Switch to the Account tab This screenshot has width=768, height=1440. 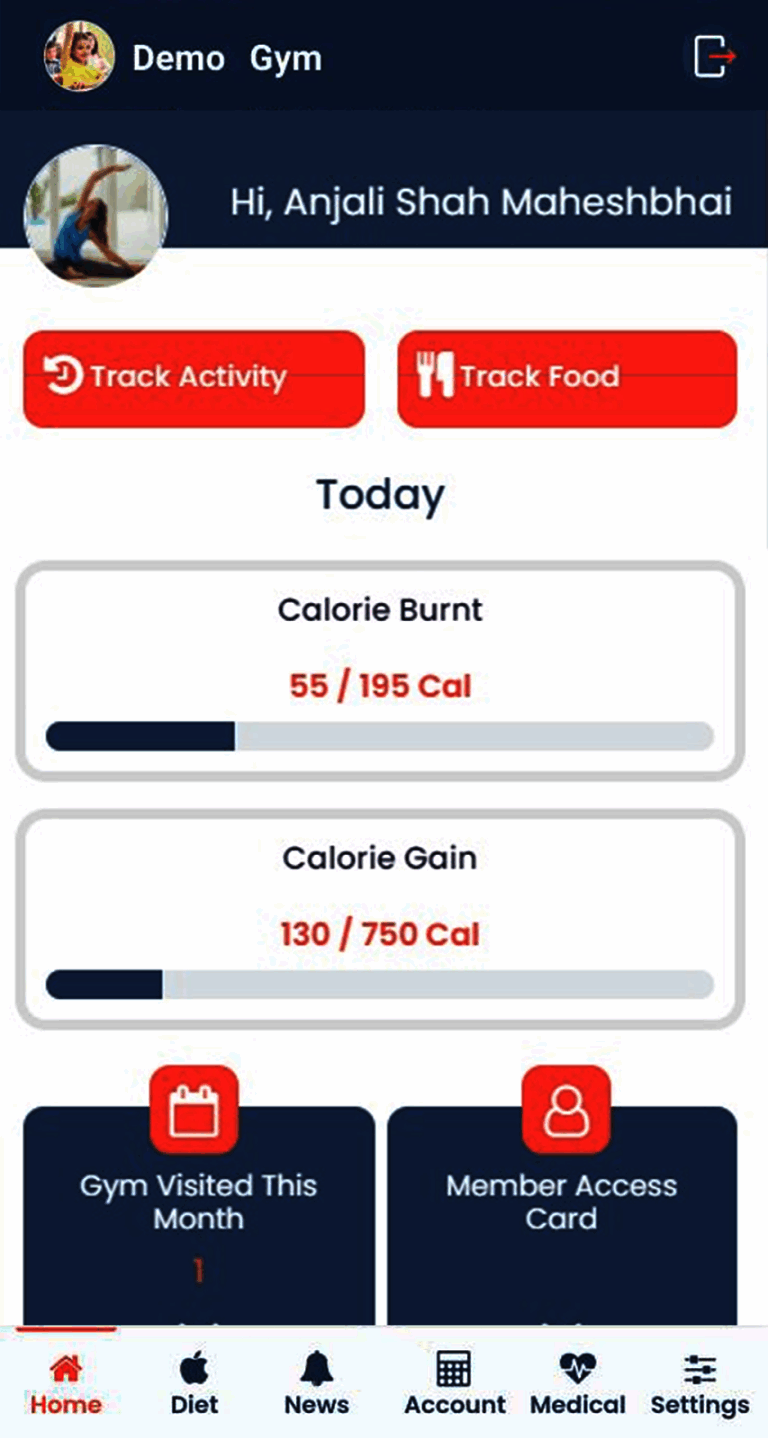[455, 1385]
